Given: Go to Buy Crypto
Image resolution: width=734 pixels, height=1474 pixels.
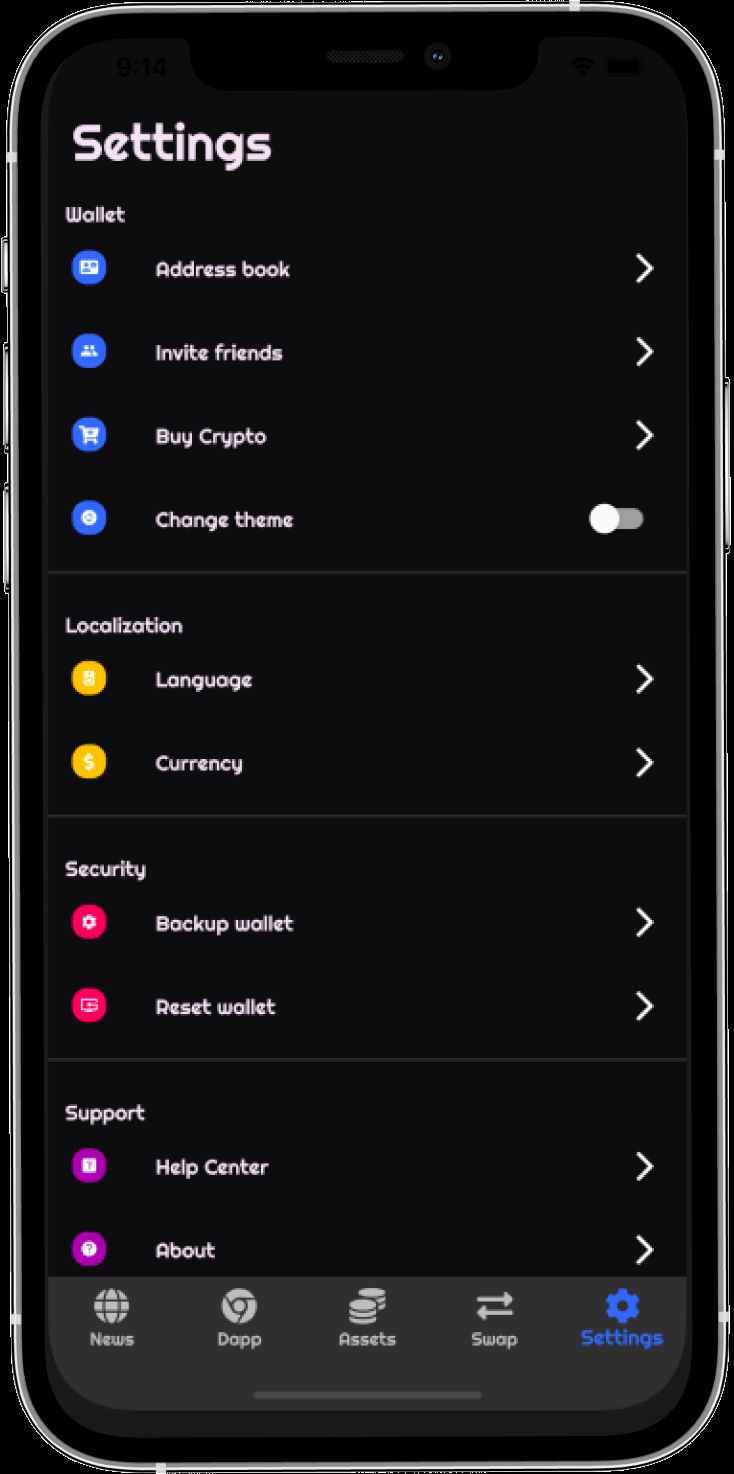Looking at the screenshot, I should tap(210, 436).
